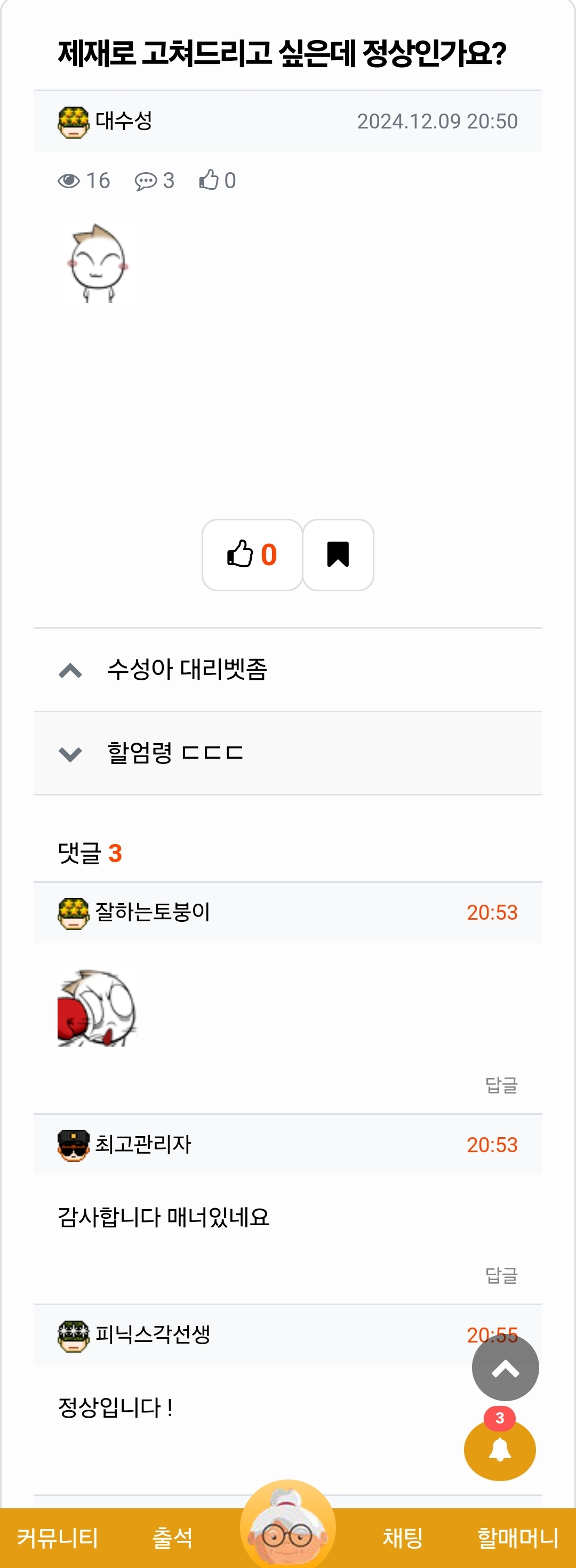Image resolution: width=576 pixels, height=1568 pixels.
Task: Like this post with the thumbs-up button
Action: tap(252, 554)
